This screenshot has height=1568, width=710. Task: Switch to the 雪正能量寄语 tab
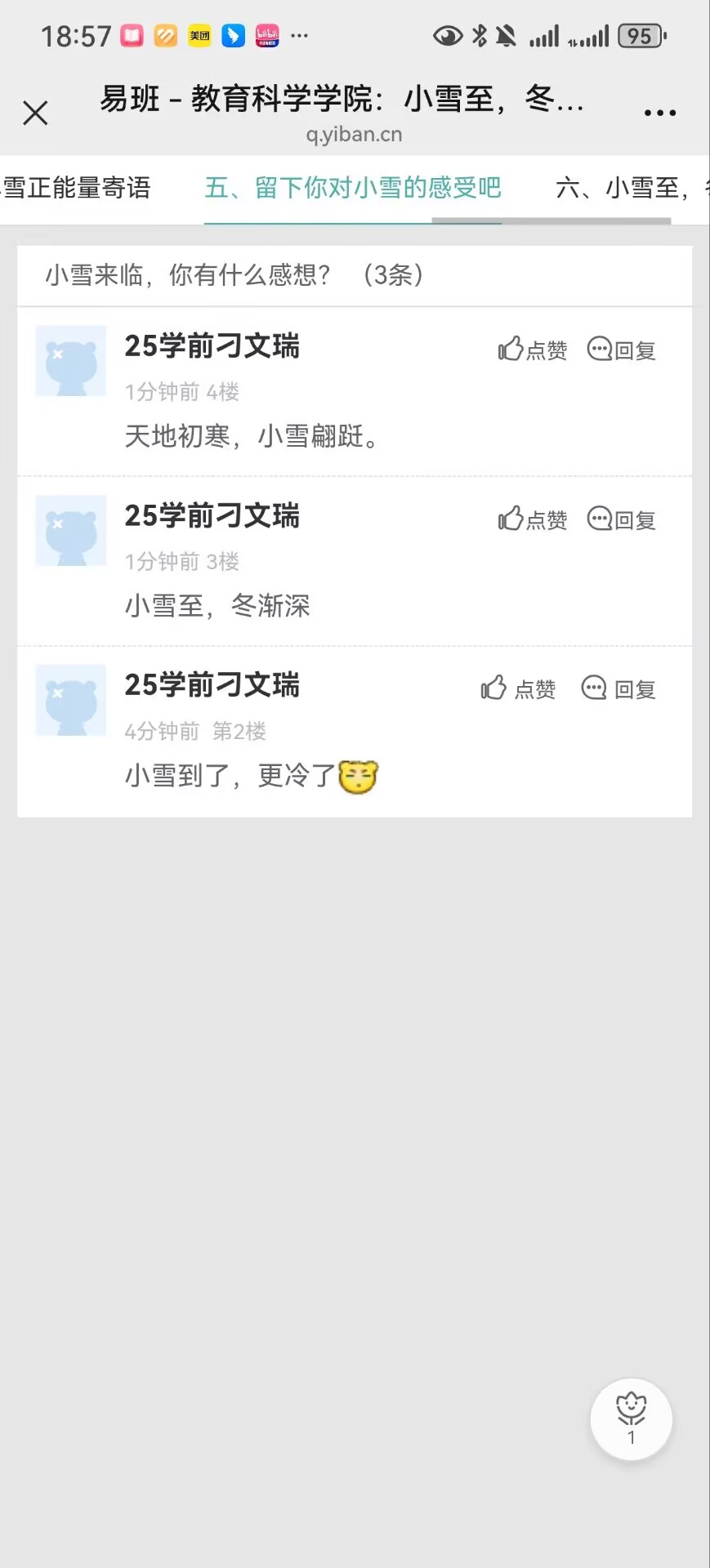77,188
